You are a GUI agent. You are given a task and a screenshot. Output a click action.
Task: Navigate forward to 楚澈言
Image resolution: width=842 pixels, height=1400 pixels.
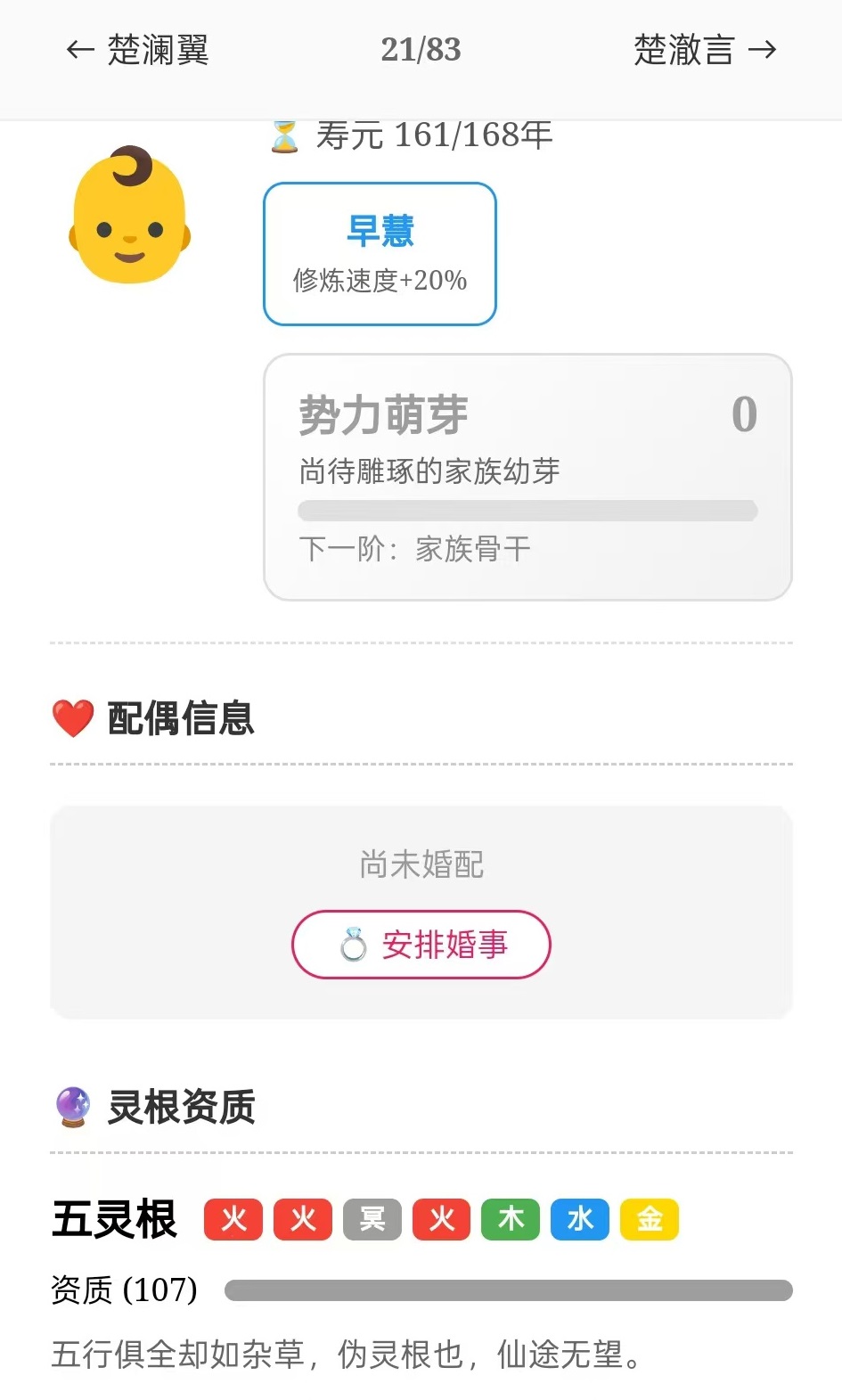702,49
